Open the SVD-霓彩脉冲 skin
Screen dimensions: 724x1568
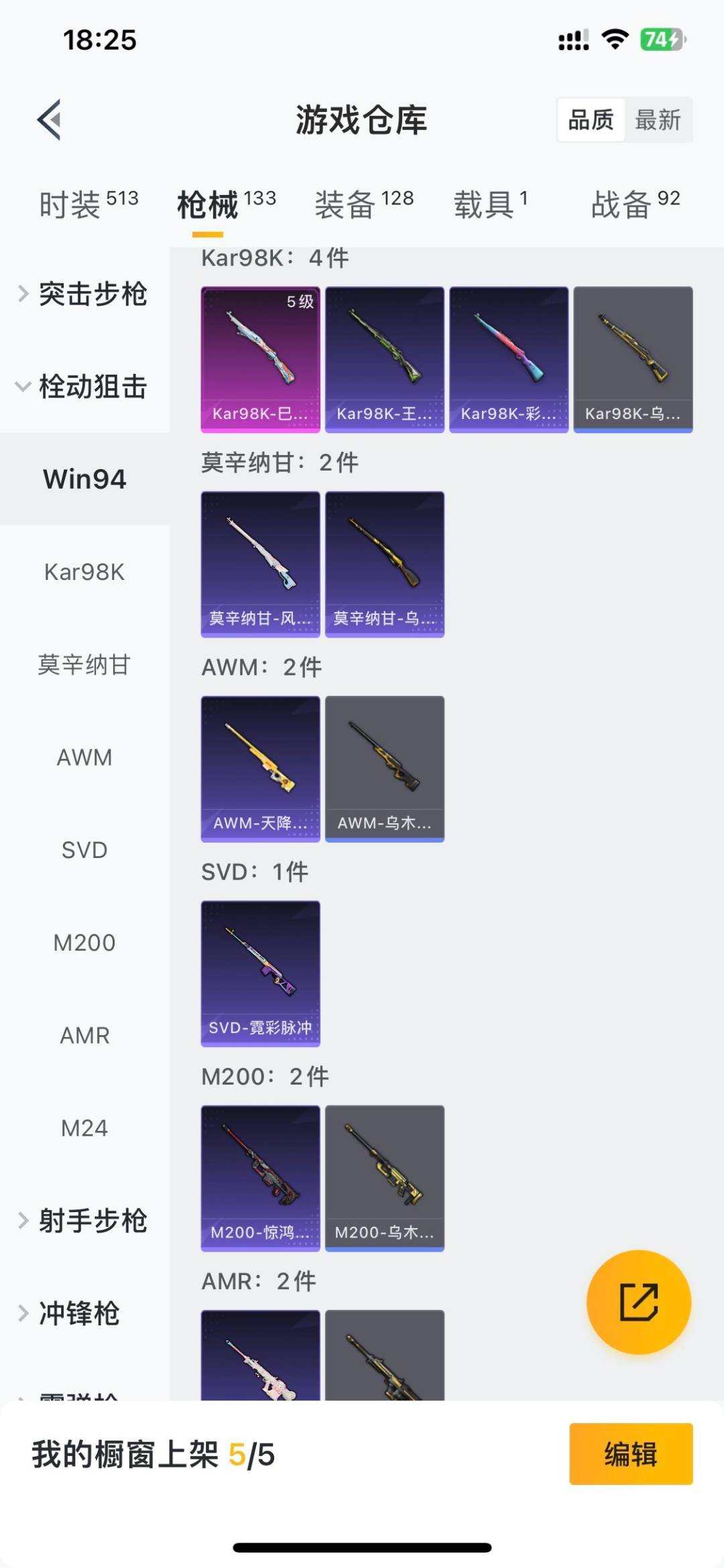click(260, 972)
